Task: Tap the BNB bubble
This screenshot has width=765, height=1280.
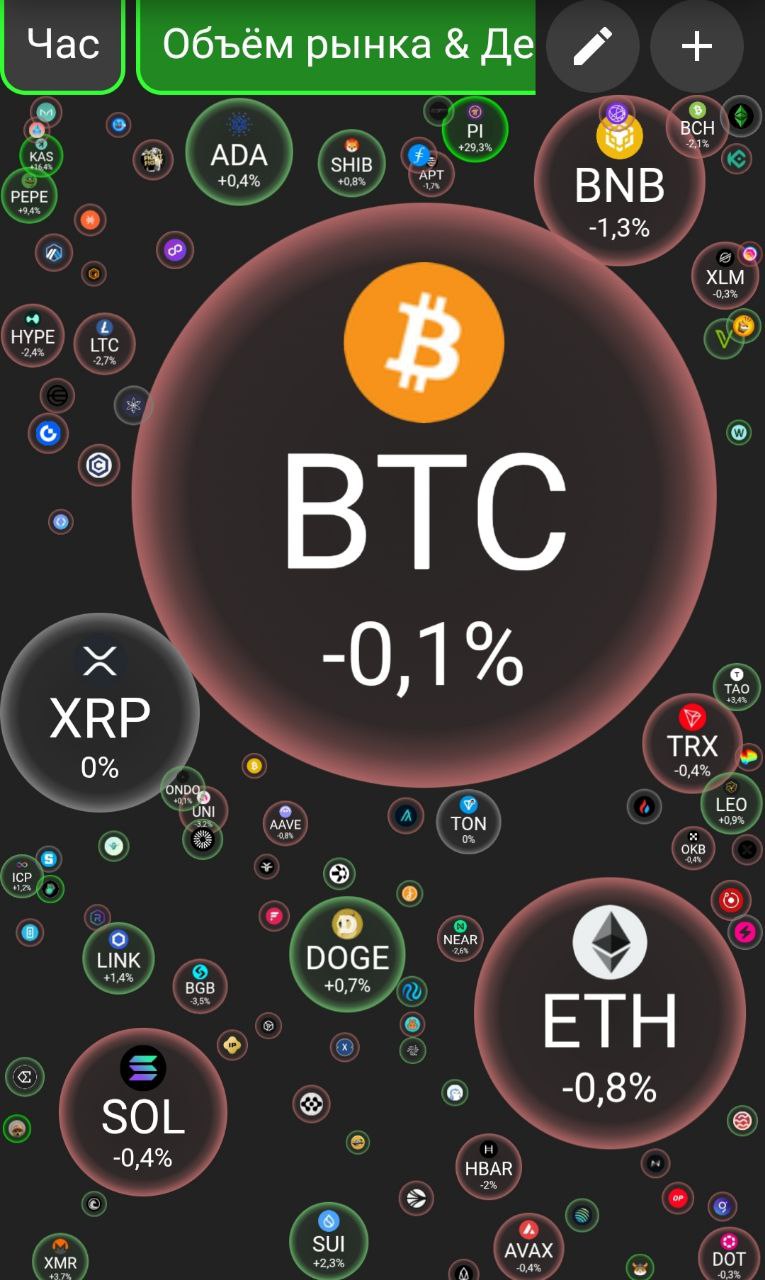Action: (x=619, y=182)
